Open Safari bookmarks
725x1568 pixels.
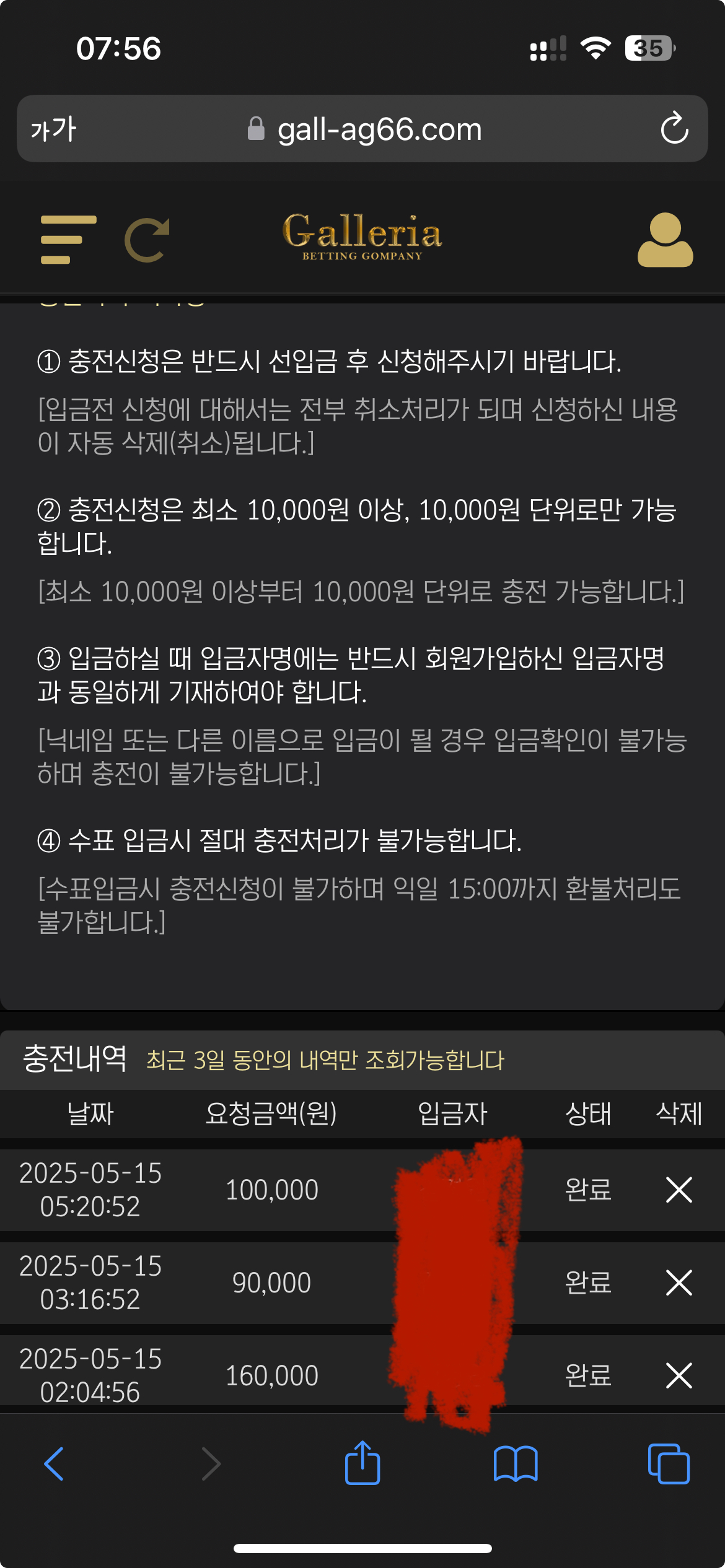click(x=515, y=1464)
